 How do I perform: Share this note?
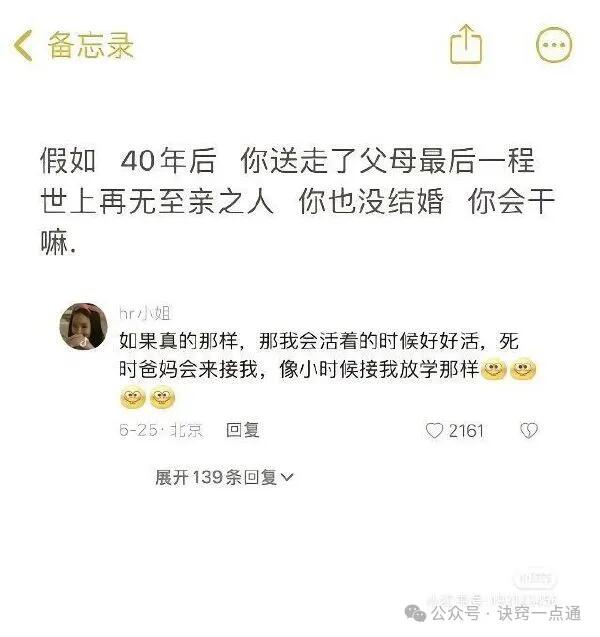(465, 45)
